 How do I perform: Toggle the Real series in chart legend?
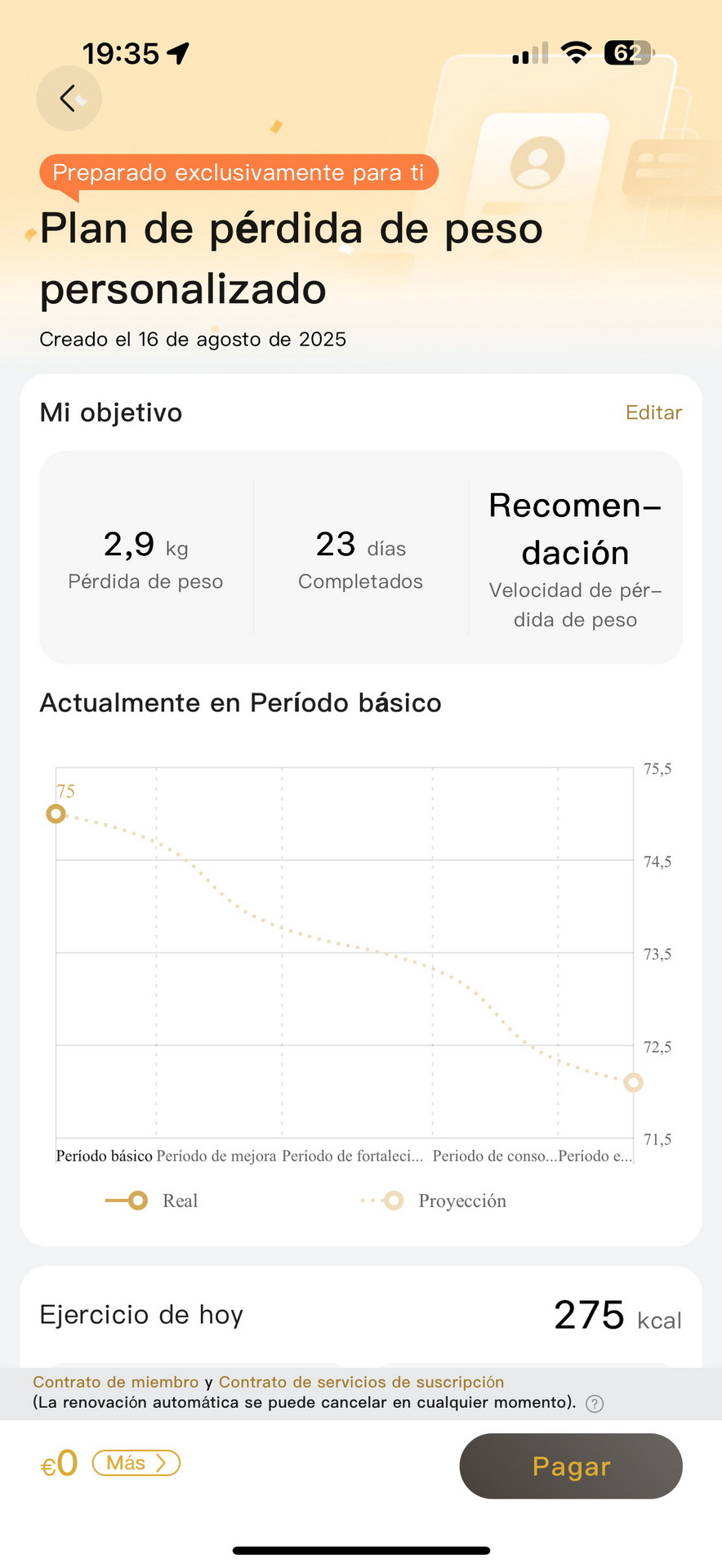(152, 1200)
